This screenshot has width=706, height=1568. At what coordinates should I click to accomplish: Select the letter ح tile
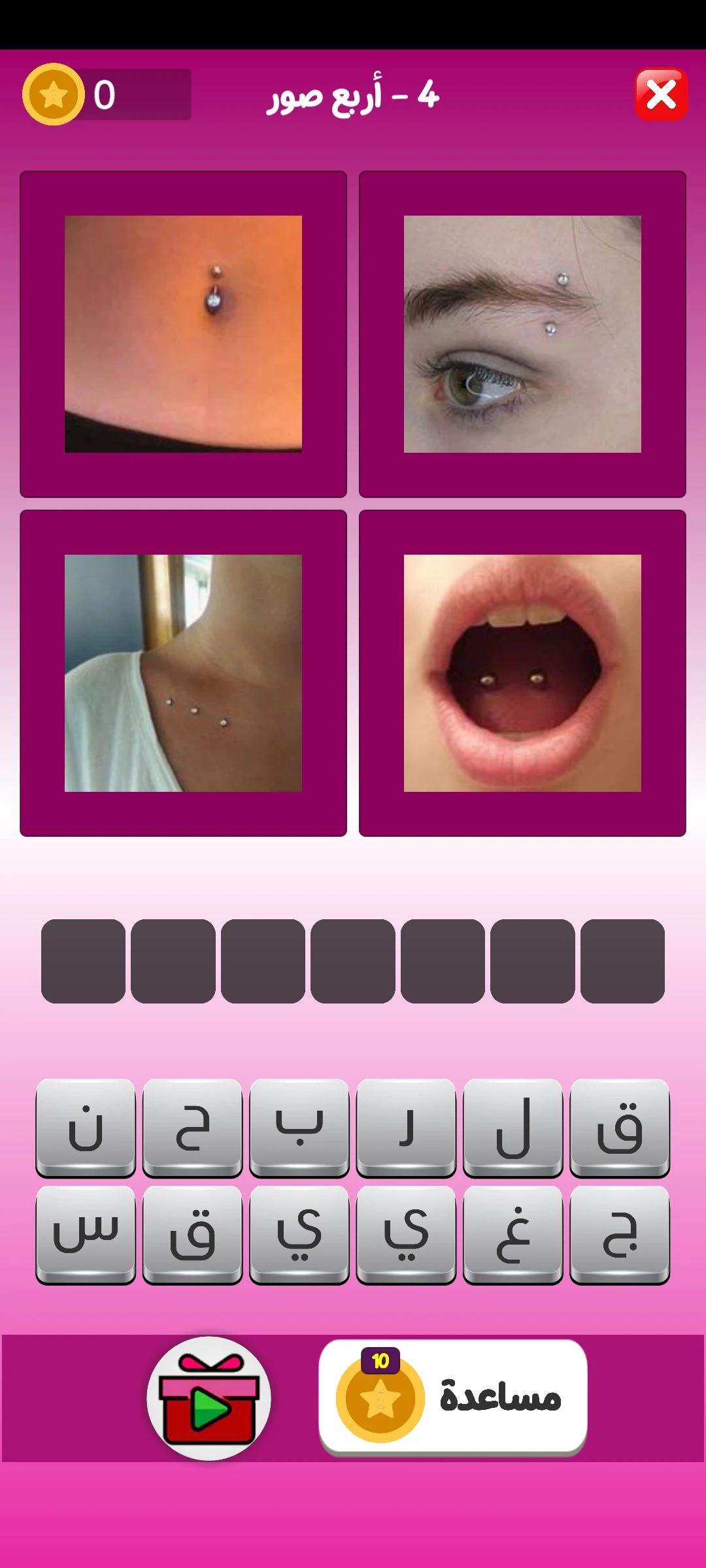[x=192, y=1128]
